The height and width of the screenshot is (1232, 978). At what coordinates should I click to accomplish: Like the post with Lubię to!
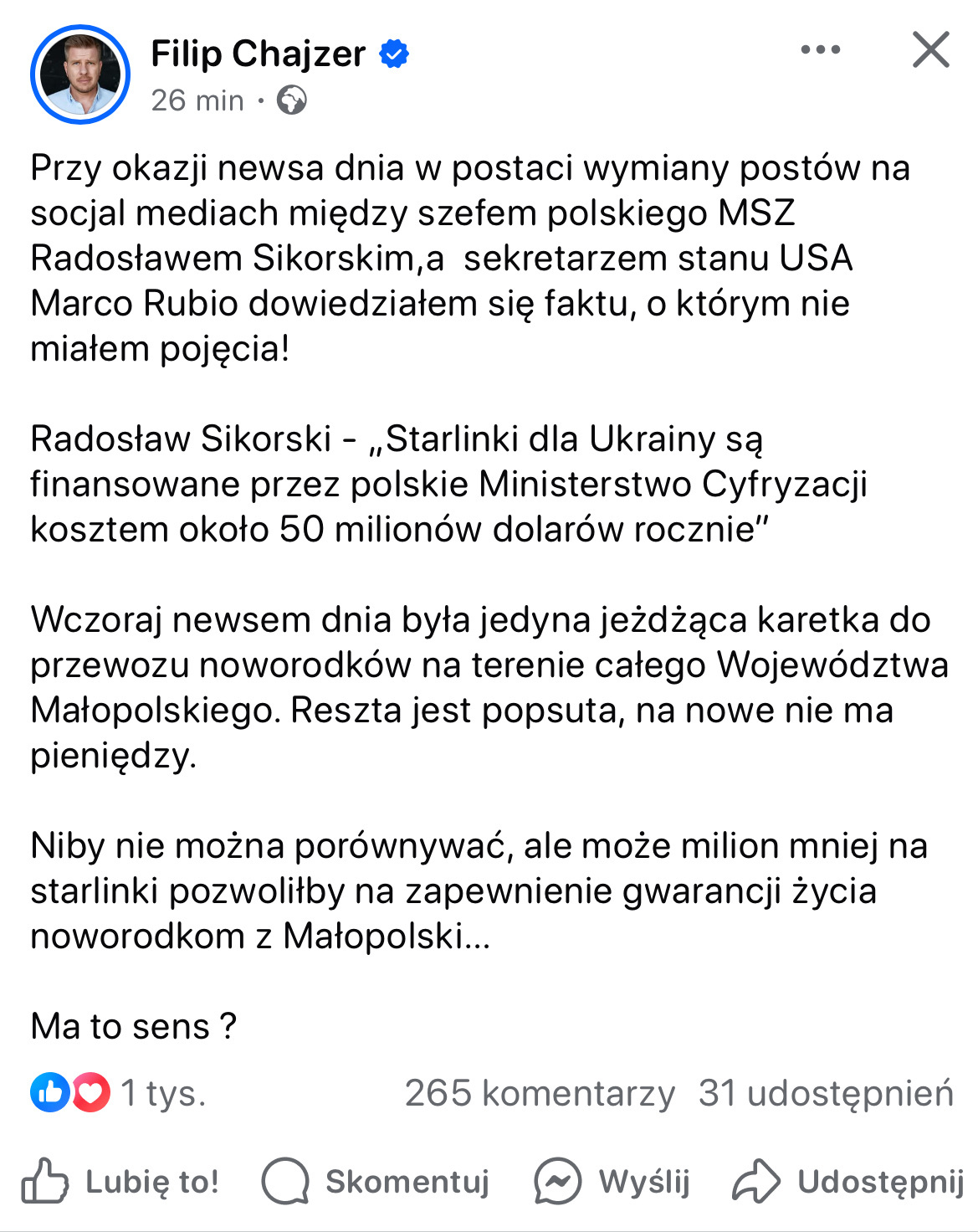pos(120,1181)
